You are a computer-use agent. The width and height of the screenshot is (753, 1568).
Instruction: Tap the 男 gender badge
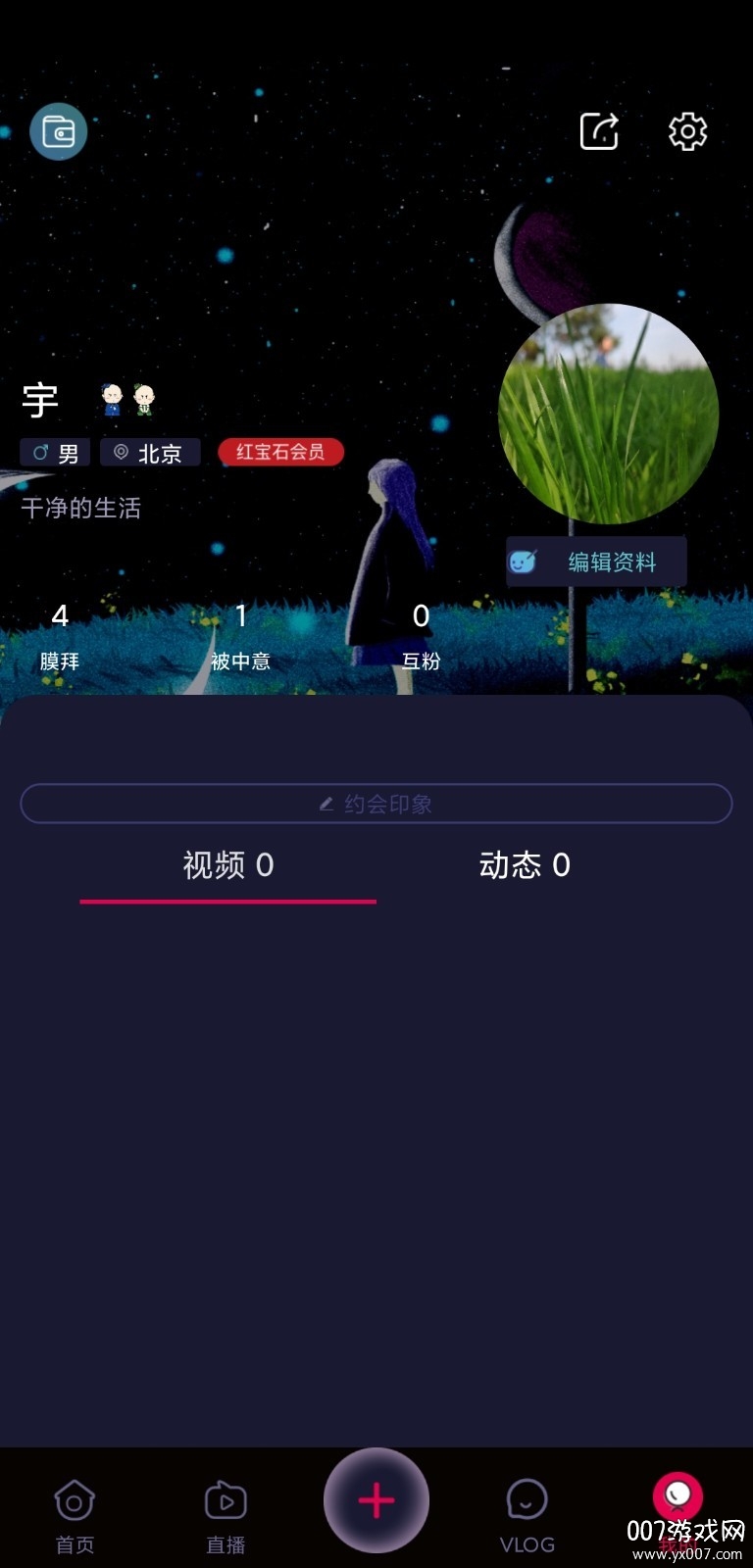[55, 453]
